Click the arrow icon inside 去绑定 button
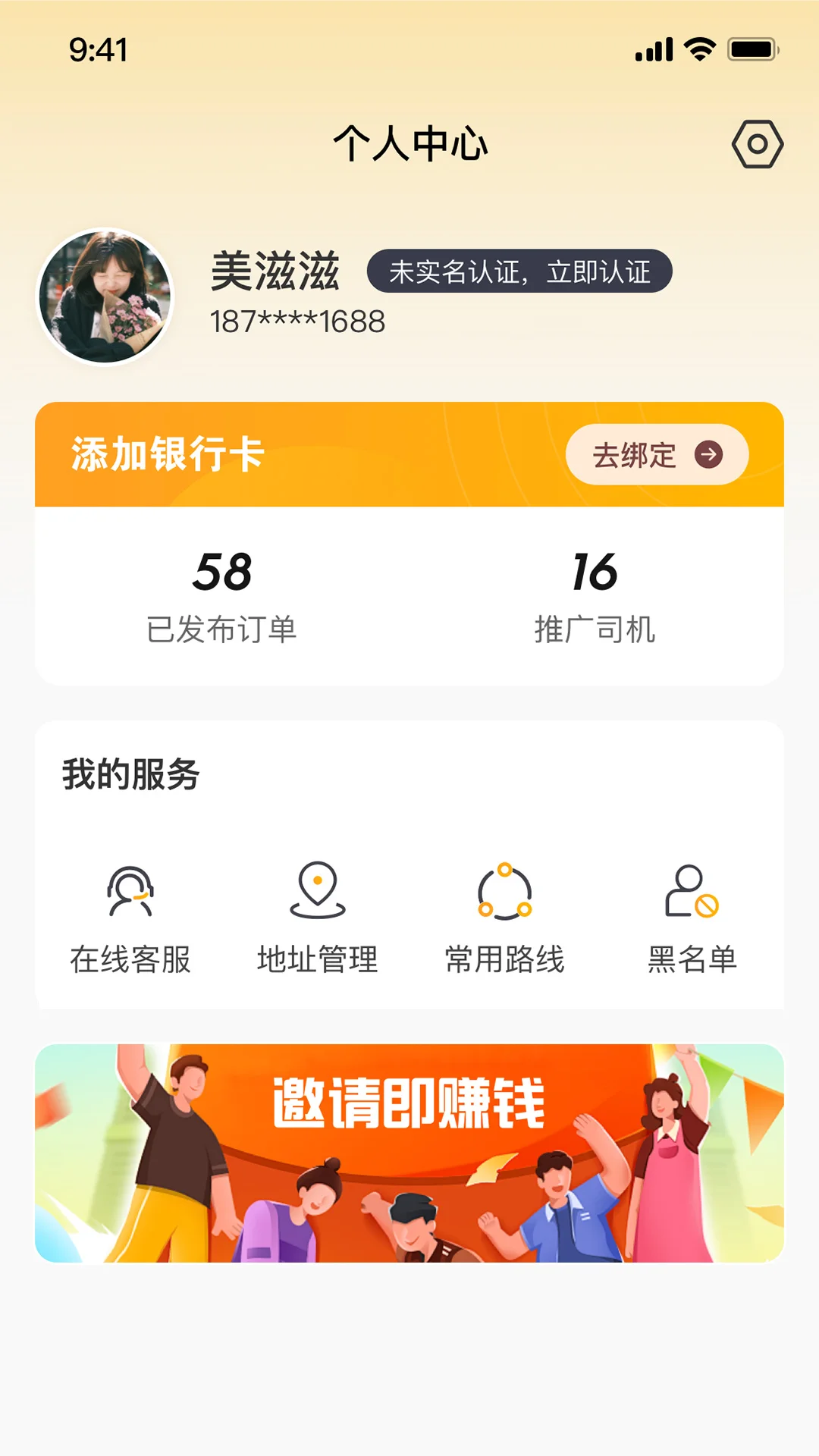 point(708,455)
